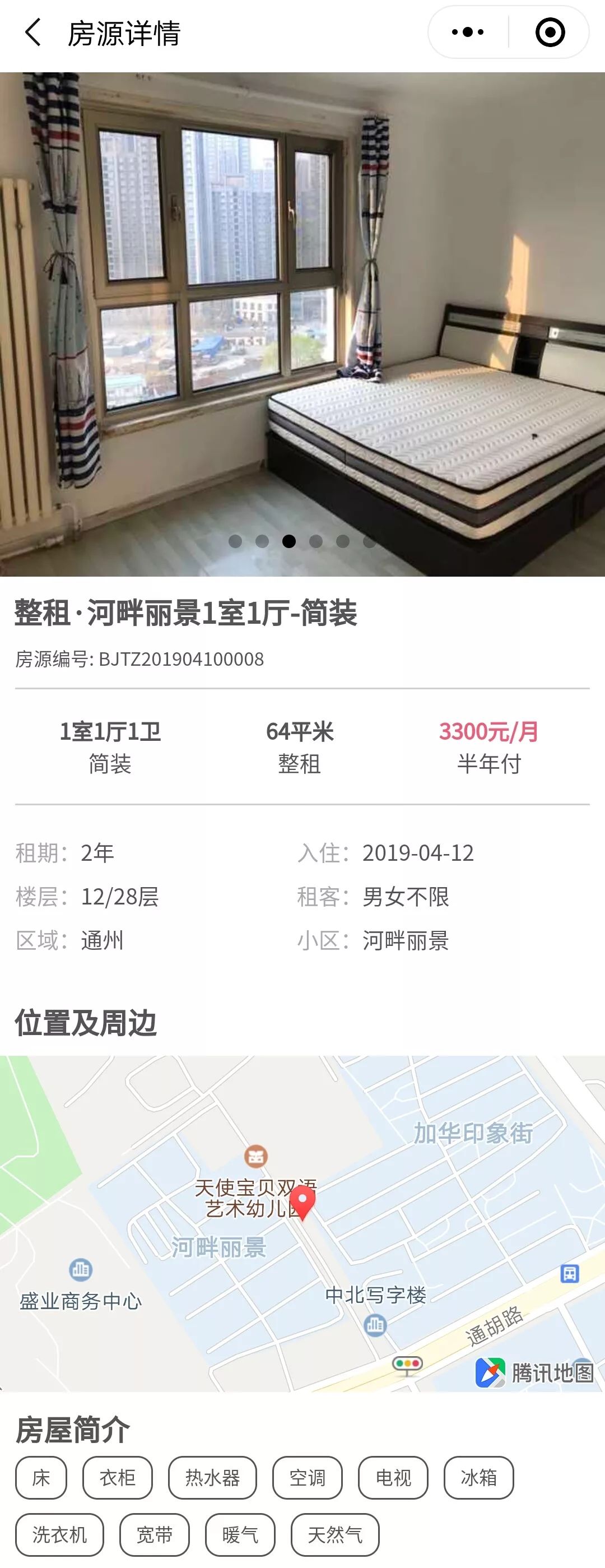Tap the back arrow to leave listing details
Image resolution: width=605 pixels, height=1568 pixels.
tap(34, 30)
